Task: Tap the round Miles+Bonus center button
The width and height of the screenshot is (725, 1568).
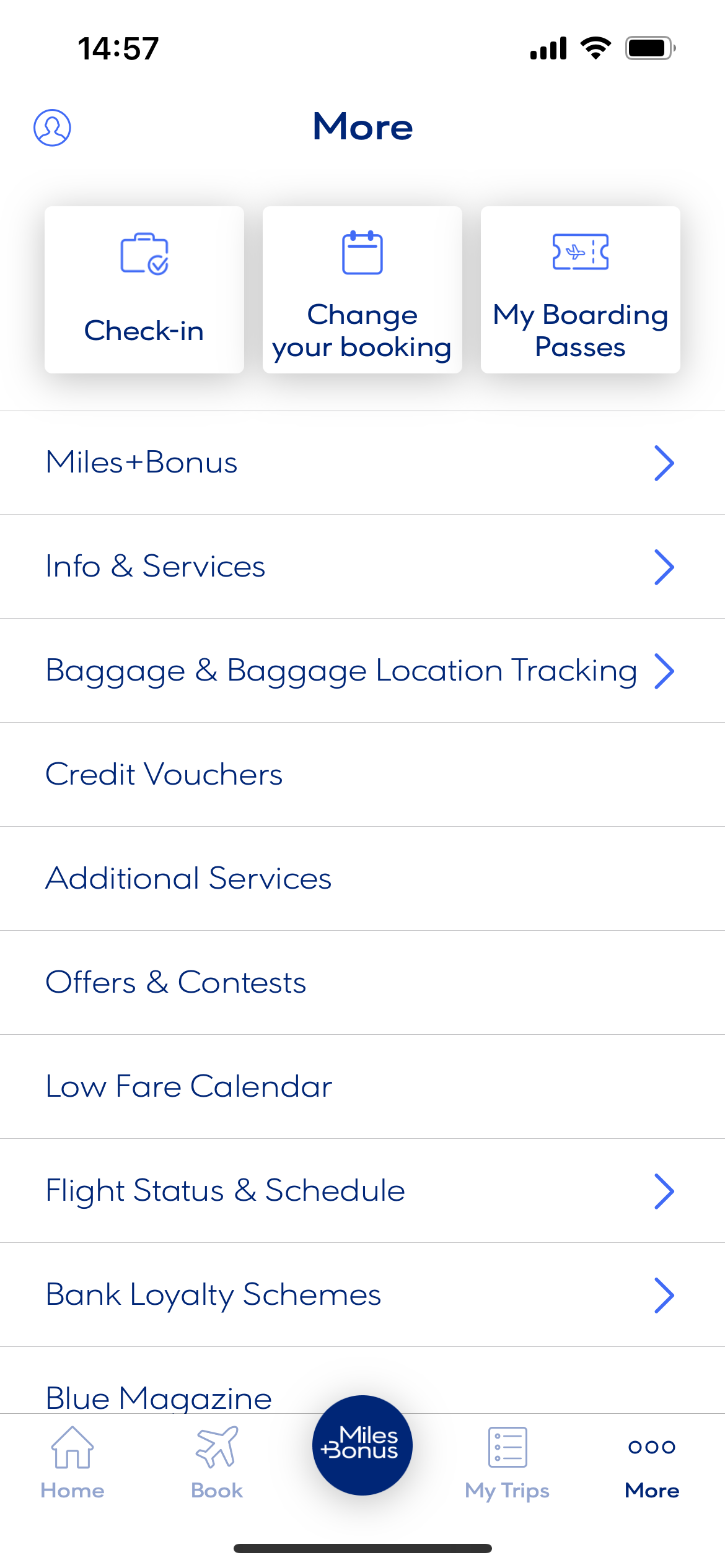Action: pyautogui.click(x=362, y=1445)
